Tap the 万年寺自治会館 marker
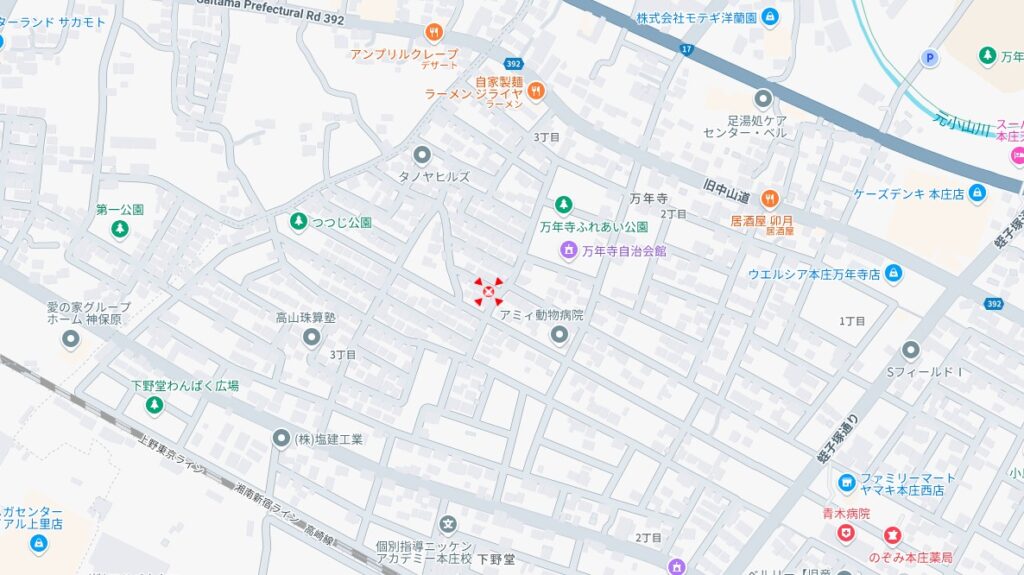The width and height of the screenshot is (1024, 575). [569, 249]
